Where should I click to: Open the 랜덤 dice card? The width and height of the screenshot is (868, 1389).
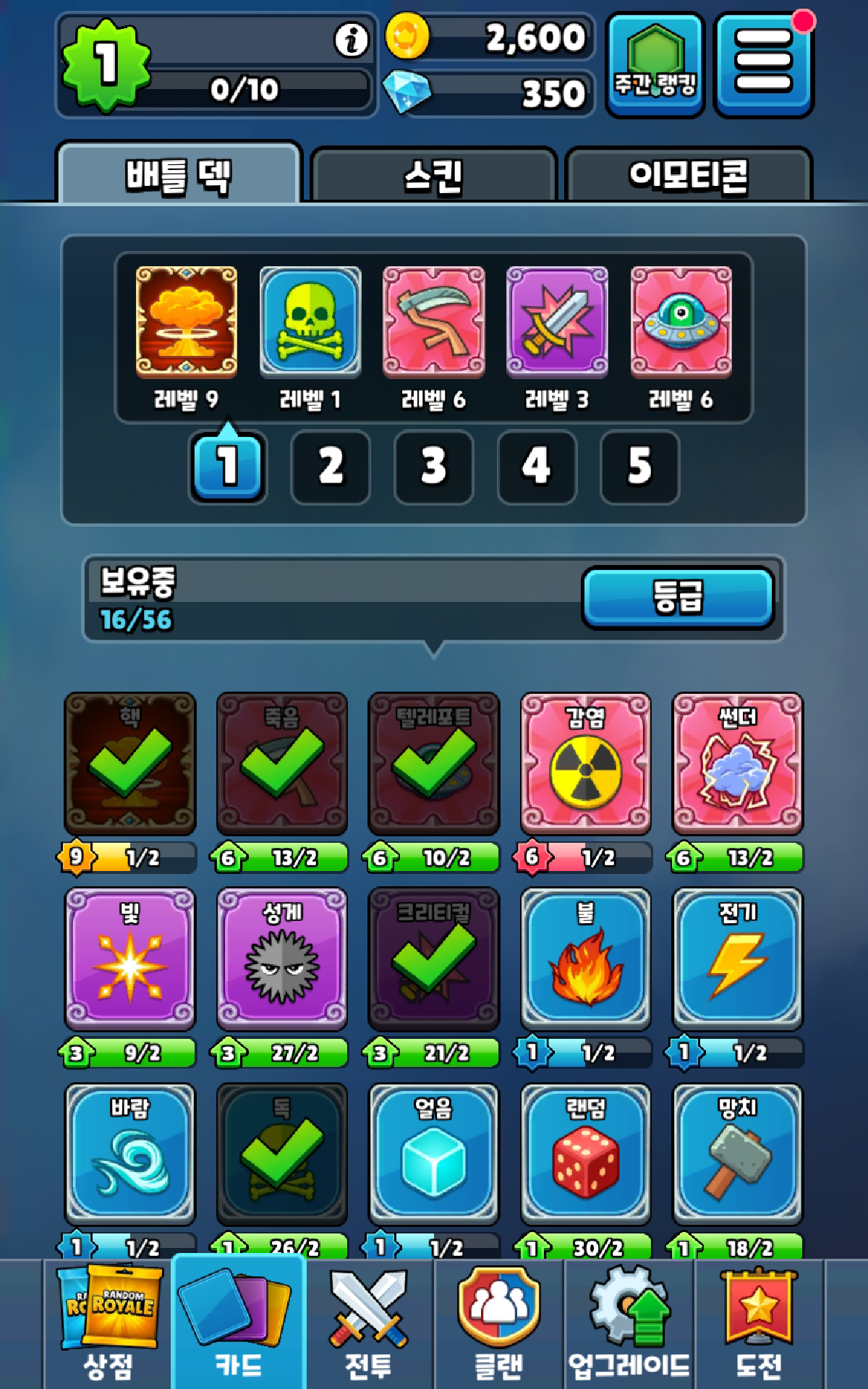(586, 1155)
